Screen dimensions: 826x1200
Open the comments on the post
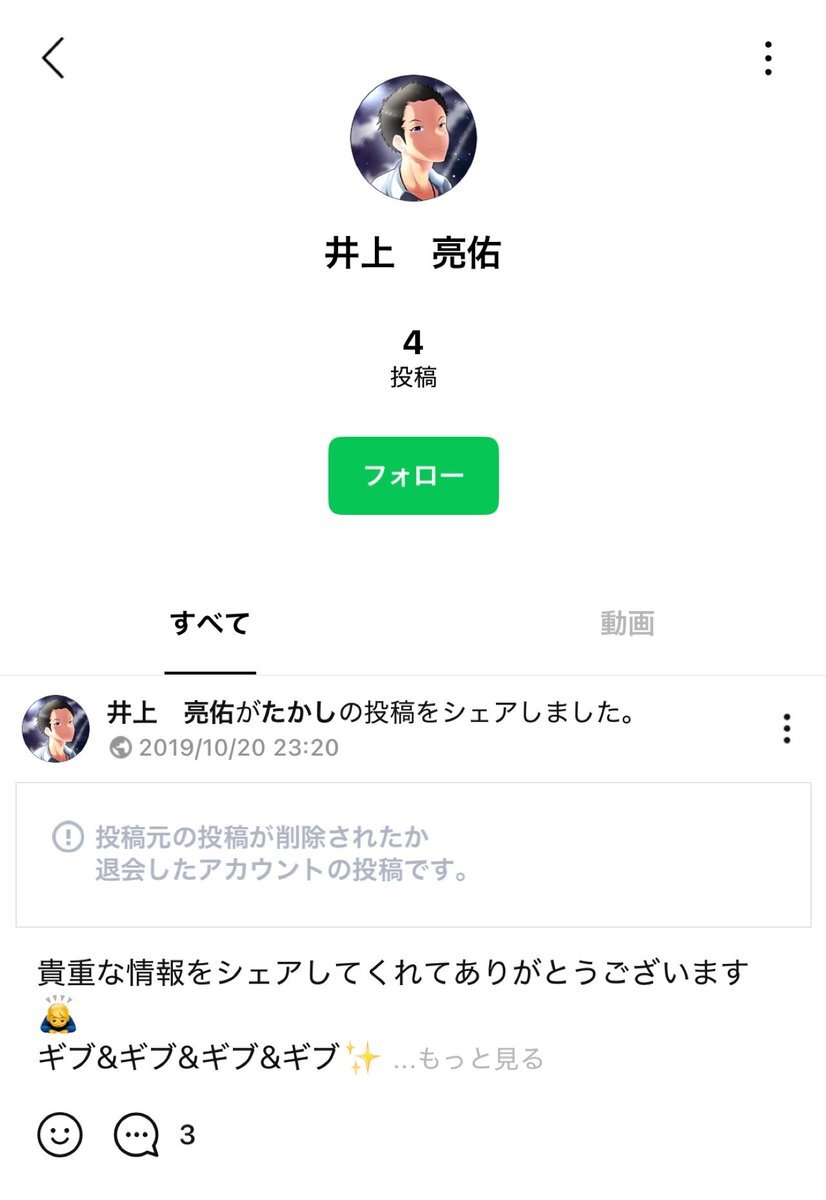point(138,1134)
